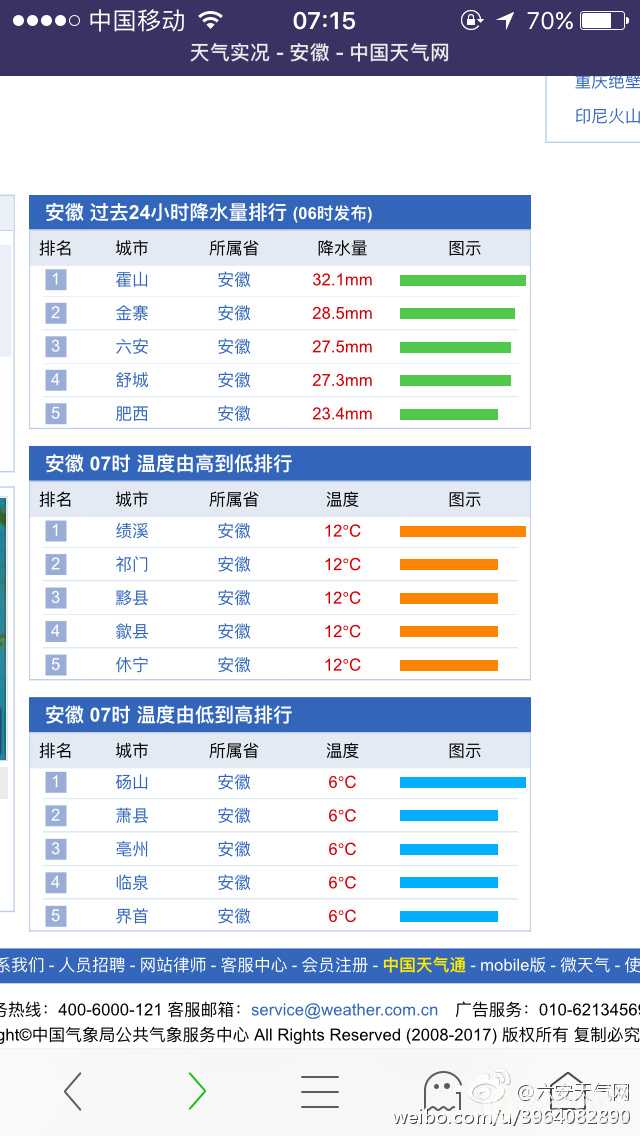Open the 休宁 city link
640x1136 pixels.
coord(132,665)
